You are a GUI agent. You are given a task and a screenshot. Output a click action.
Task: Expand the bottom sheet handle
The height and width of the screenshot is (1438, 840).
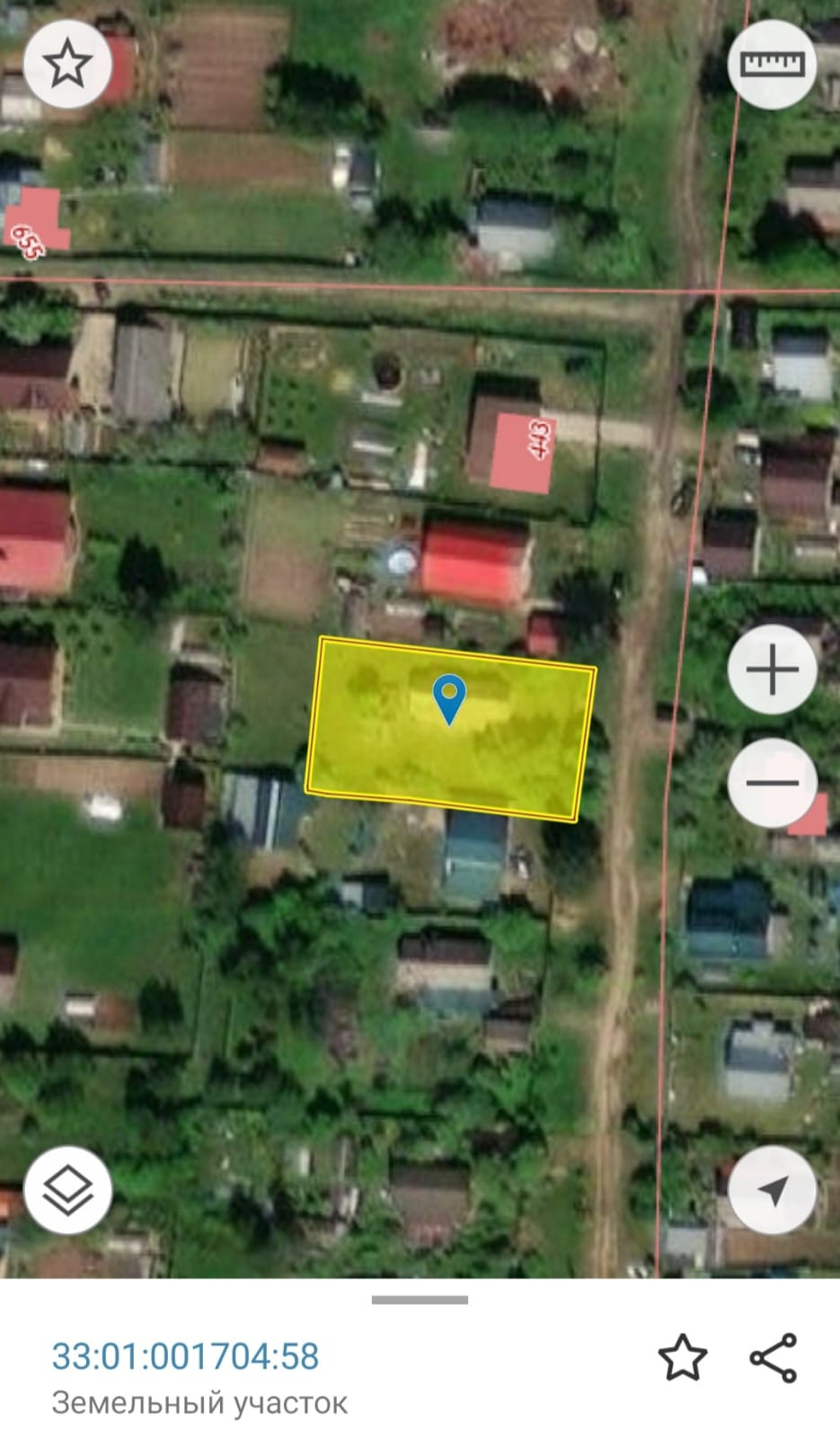click(x=420, y=1300)
